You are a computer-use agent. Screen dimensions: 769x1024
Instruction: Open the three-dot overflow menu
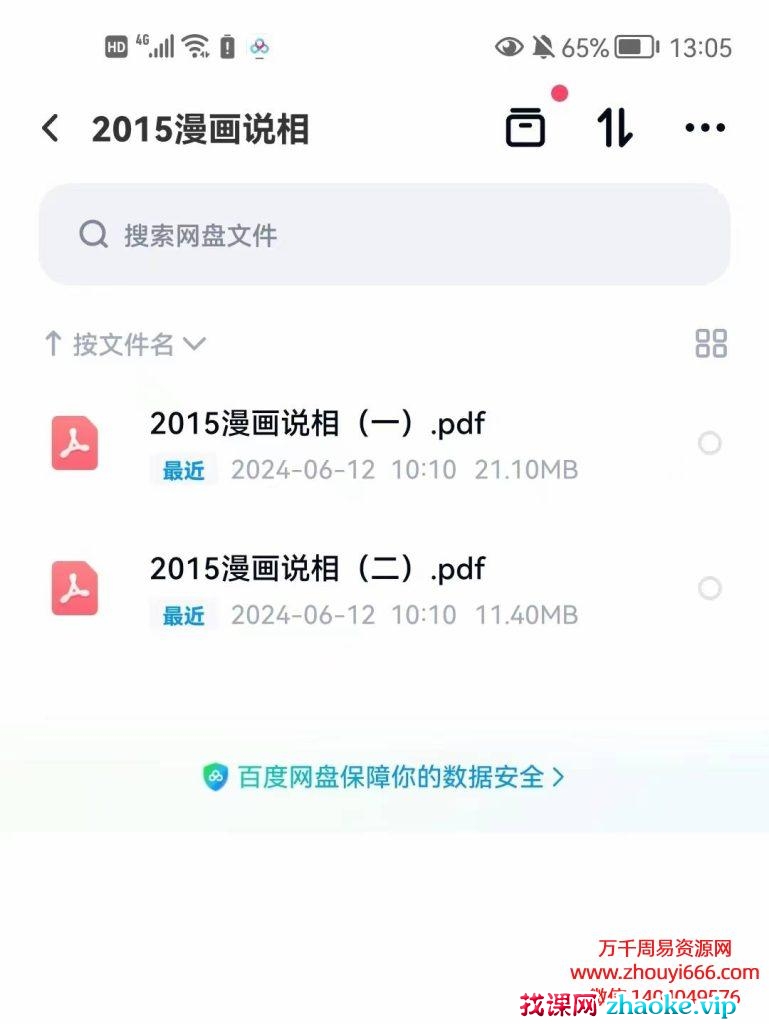[705, 128]
